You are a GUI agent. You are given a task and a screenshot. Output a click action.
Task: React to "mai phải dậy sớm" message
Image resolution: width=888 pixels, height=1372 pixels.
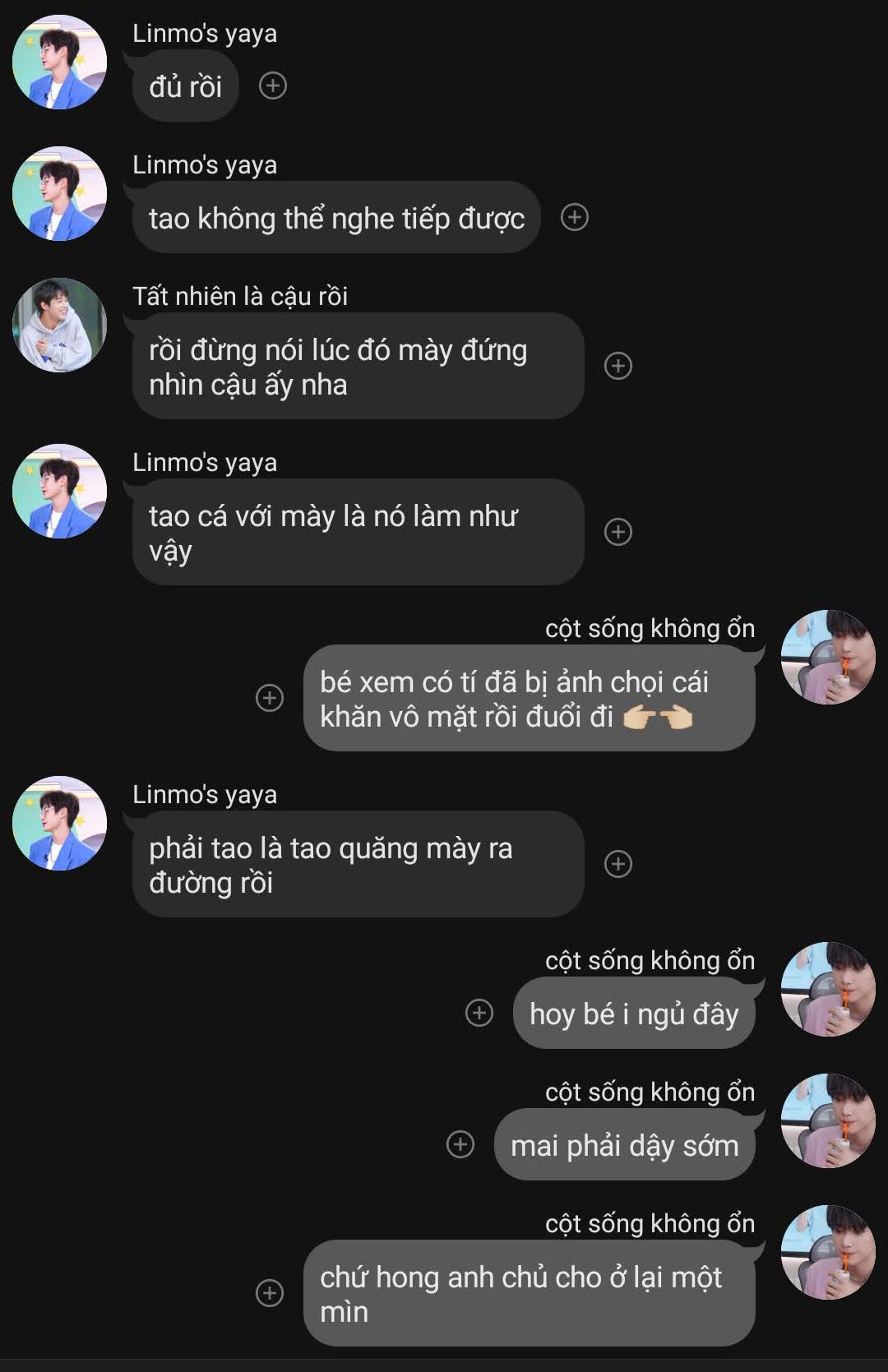click(x=460, y=1144)
